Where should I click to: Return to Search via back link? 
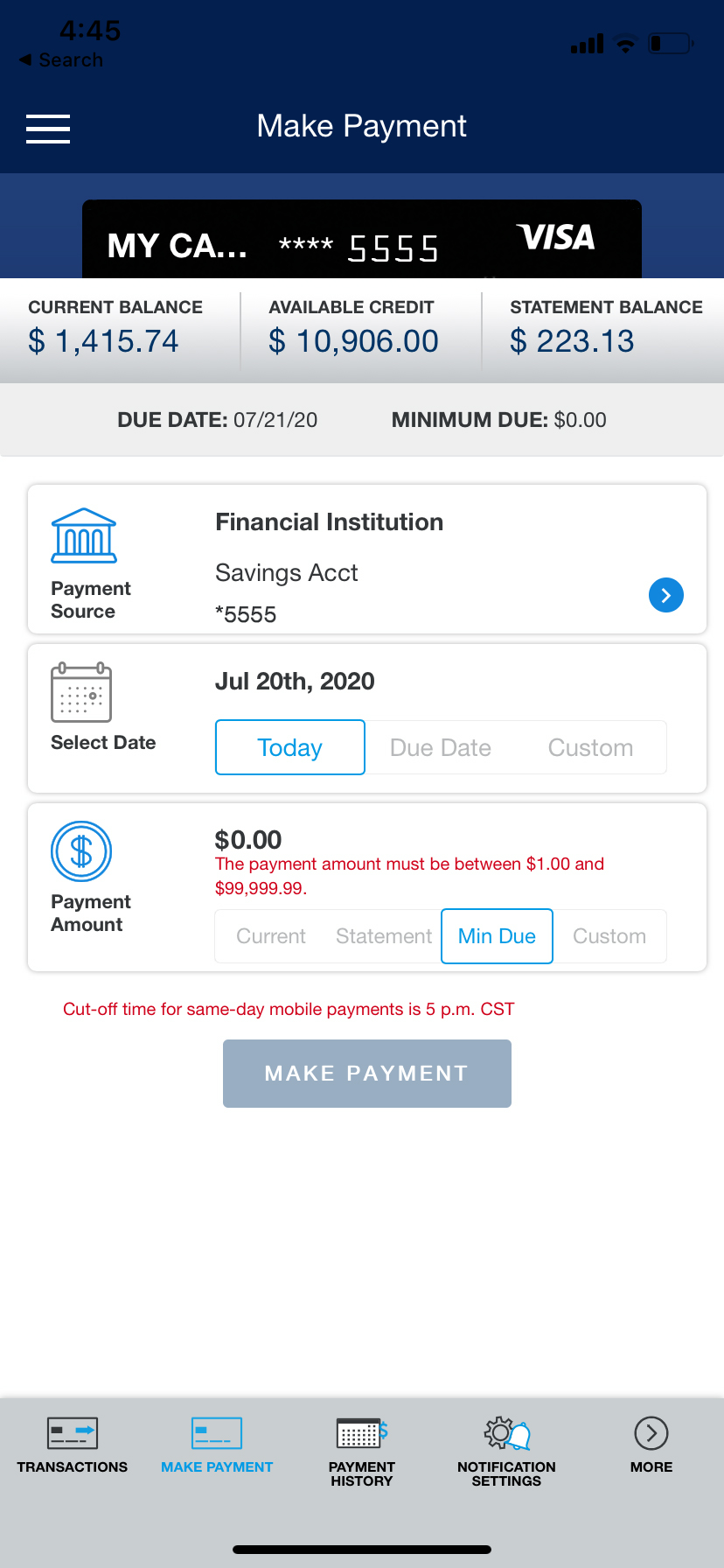(x=61, y=60)
